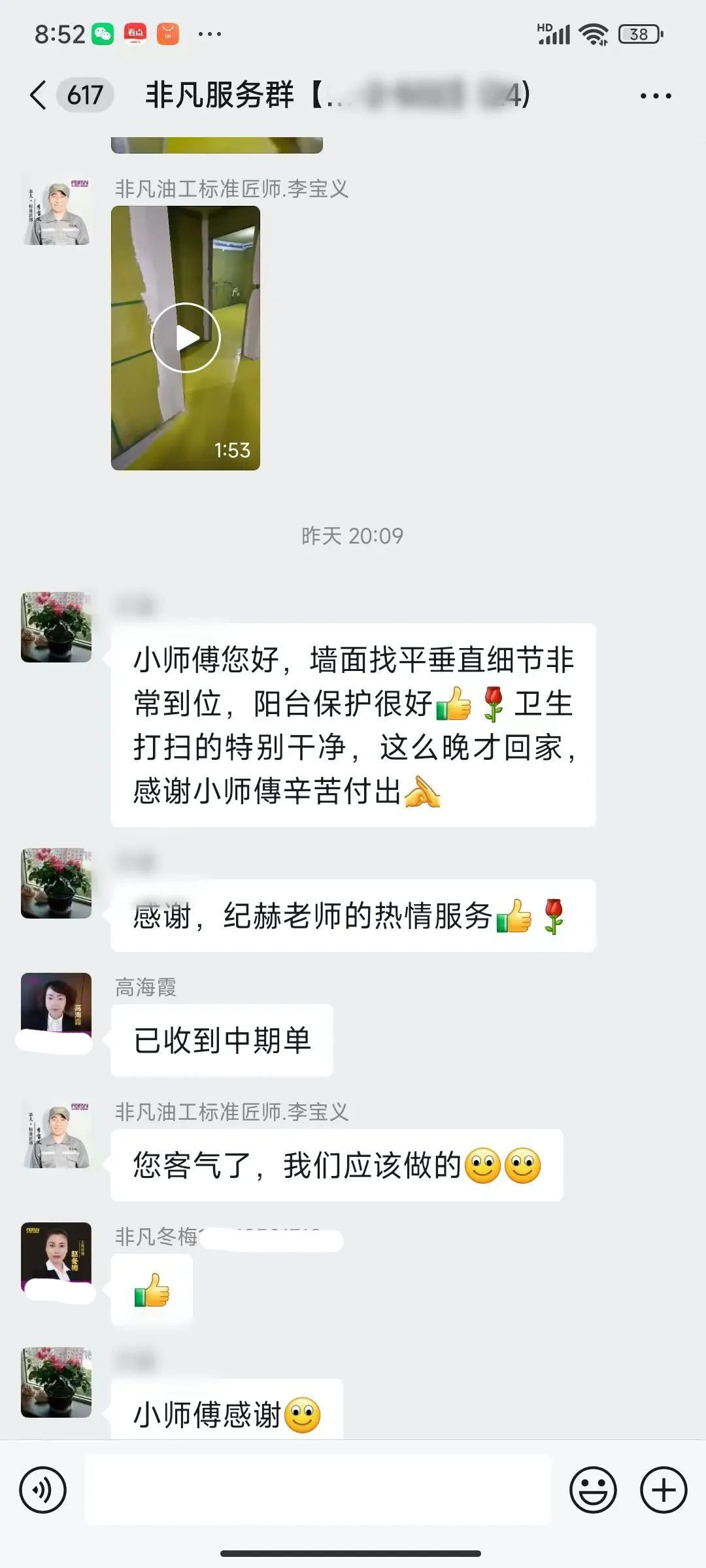Viewport: 706px width, 1568px height.
Task: Open avatar beside 您客气了 message
Action: [56, 1133]
